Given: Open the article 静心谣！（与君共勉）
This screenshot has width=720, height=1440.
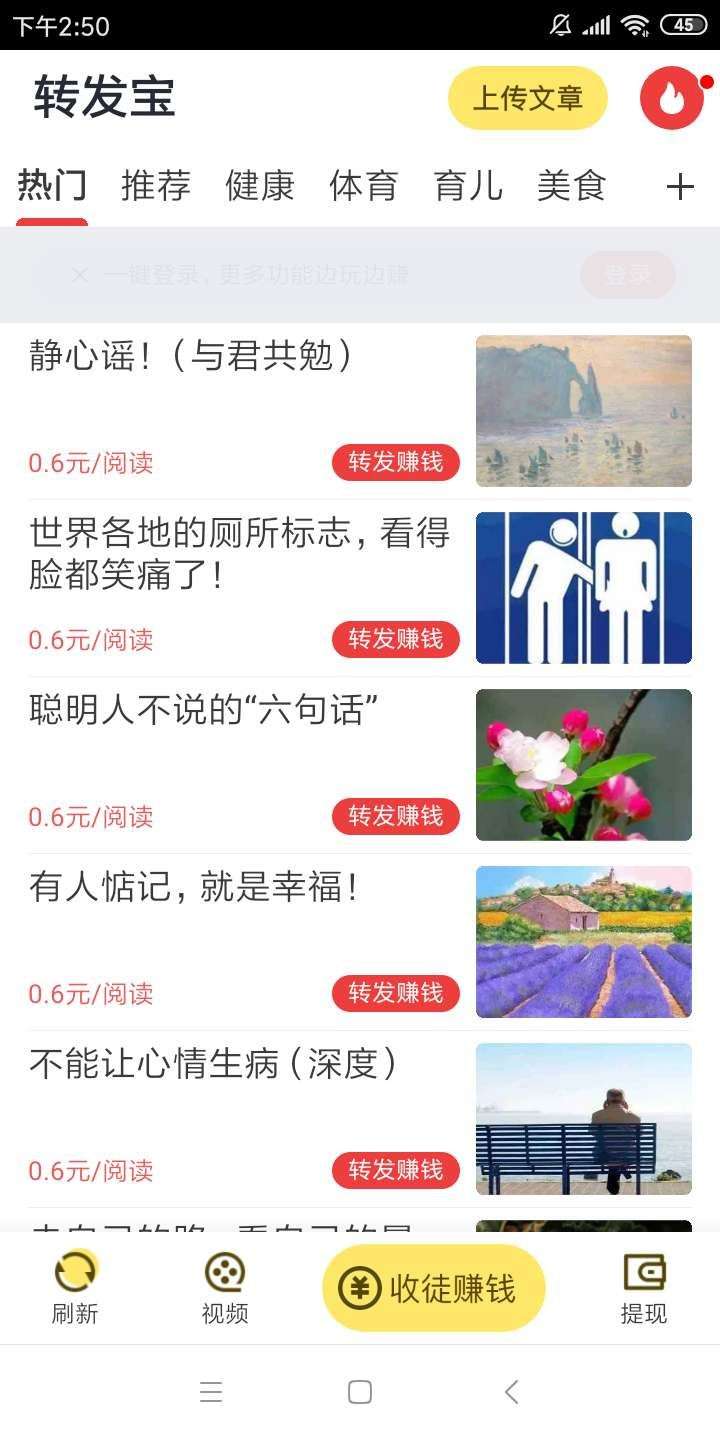Looking at the screenshot, I should 191,356.
